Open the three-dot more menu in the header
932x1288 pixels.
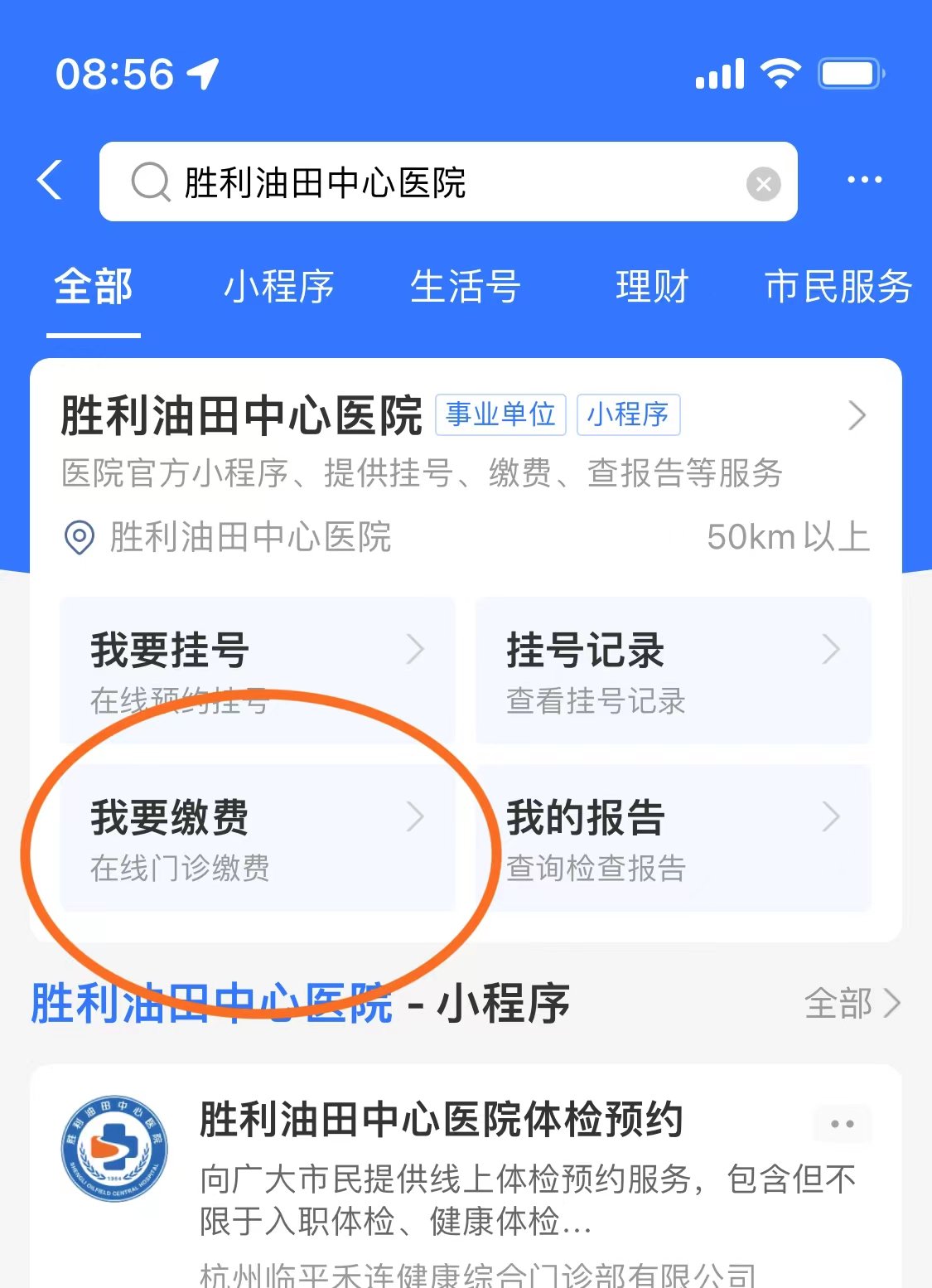[864, 180]
